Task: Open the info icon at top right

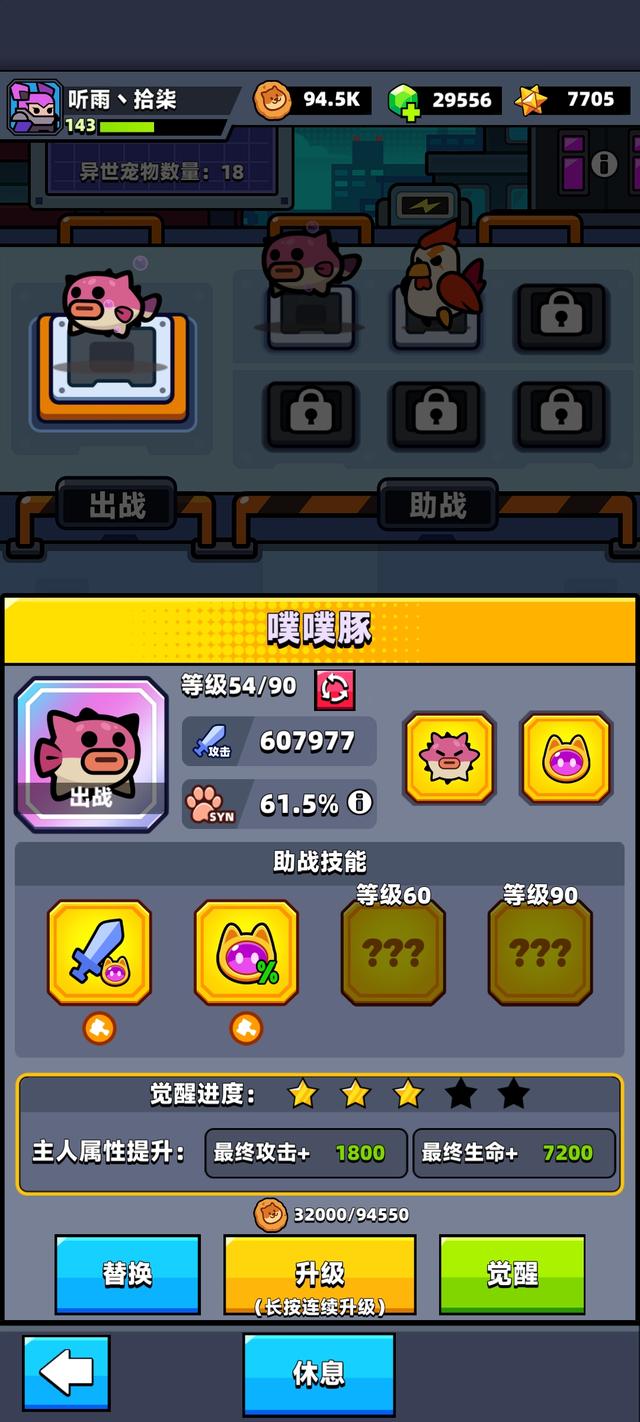Action: [x=603, y=163]
